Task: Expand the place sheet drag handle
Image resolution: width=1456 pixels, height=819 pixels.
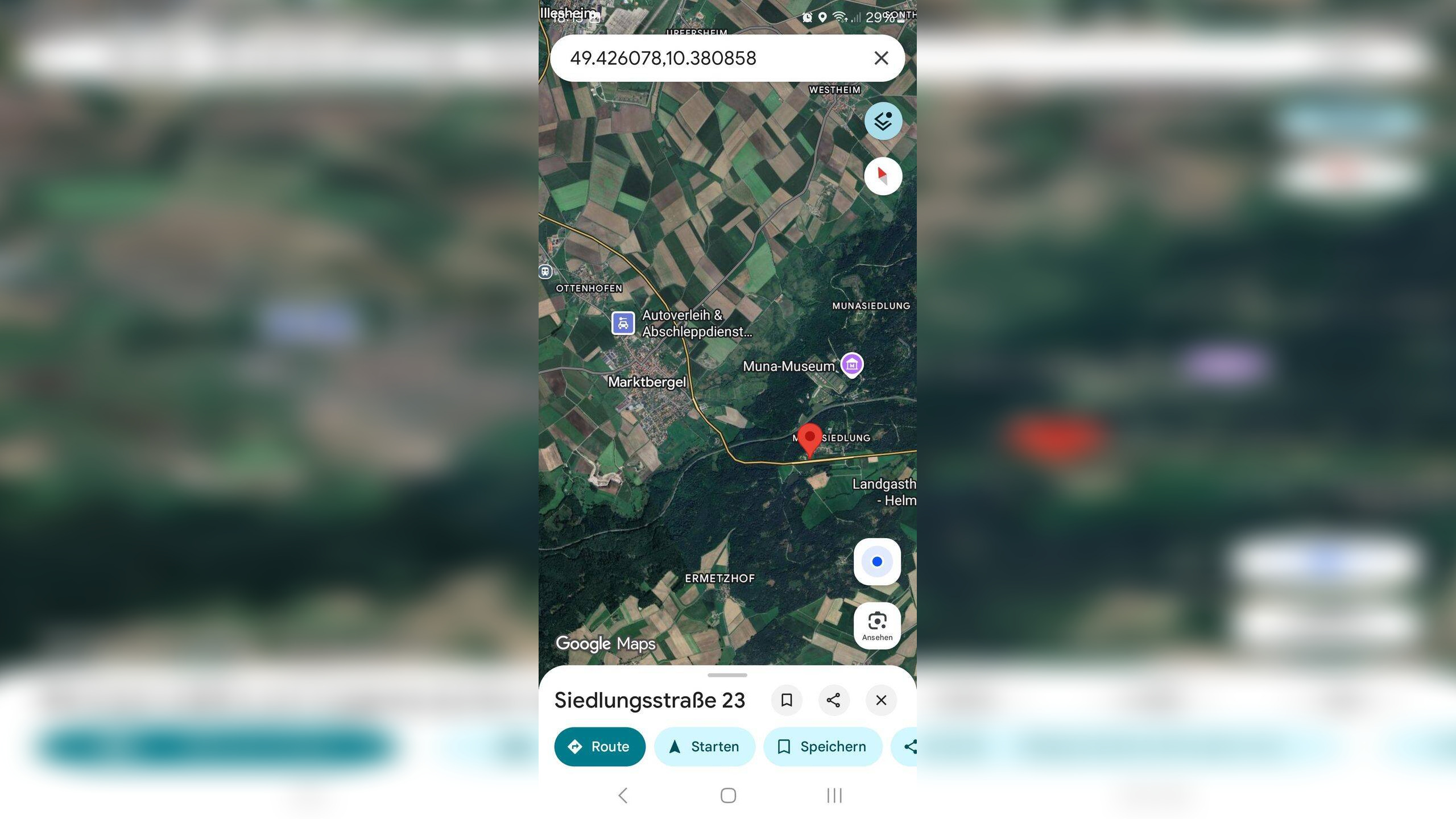Action: [727, 675]
